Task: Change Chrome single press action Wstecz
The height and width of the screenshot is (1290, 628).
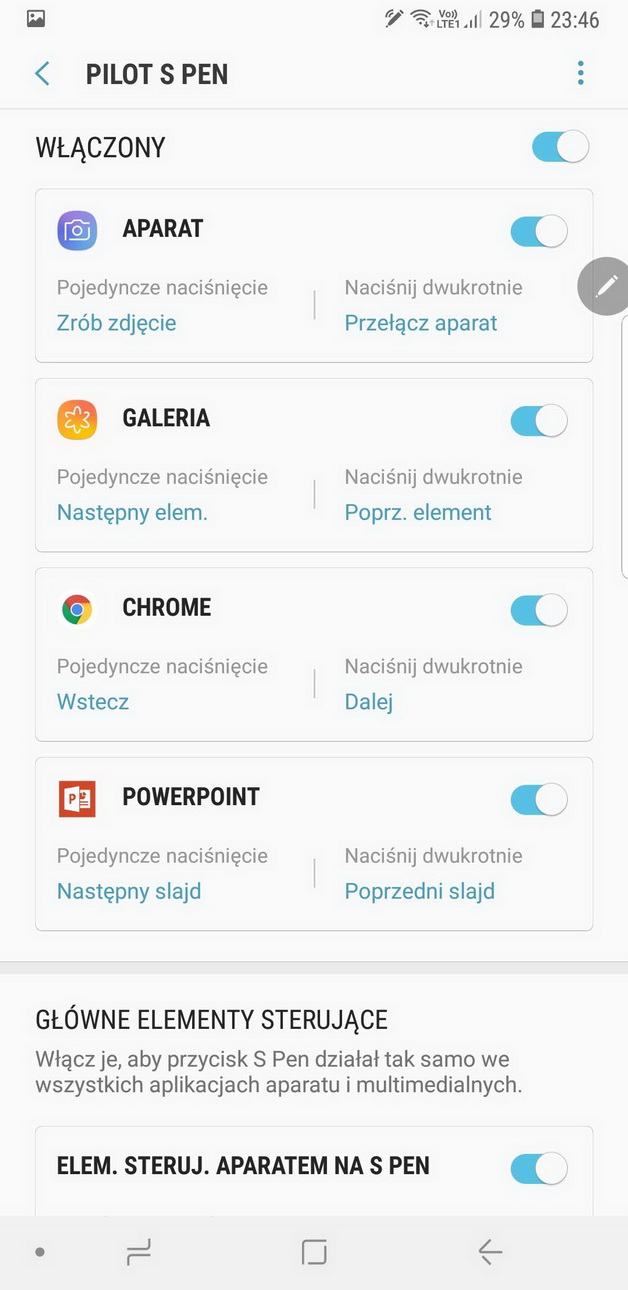Action: pyautogui.click(x=93, y=701)
